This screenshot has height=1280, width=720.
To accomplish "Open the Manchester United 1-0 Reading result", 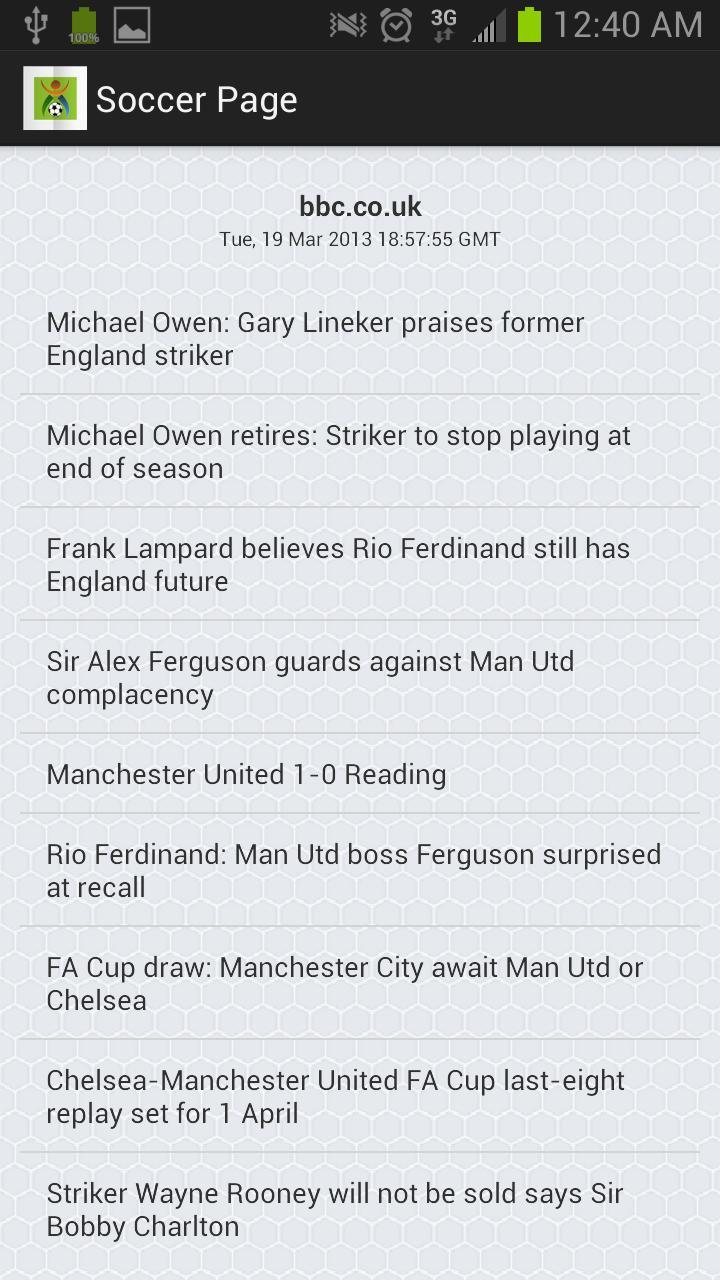I will [x=360, y=774].
